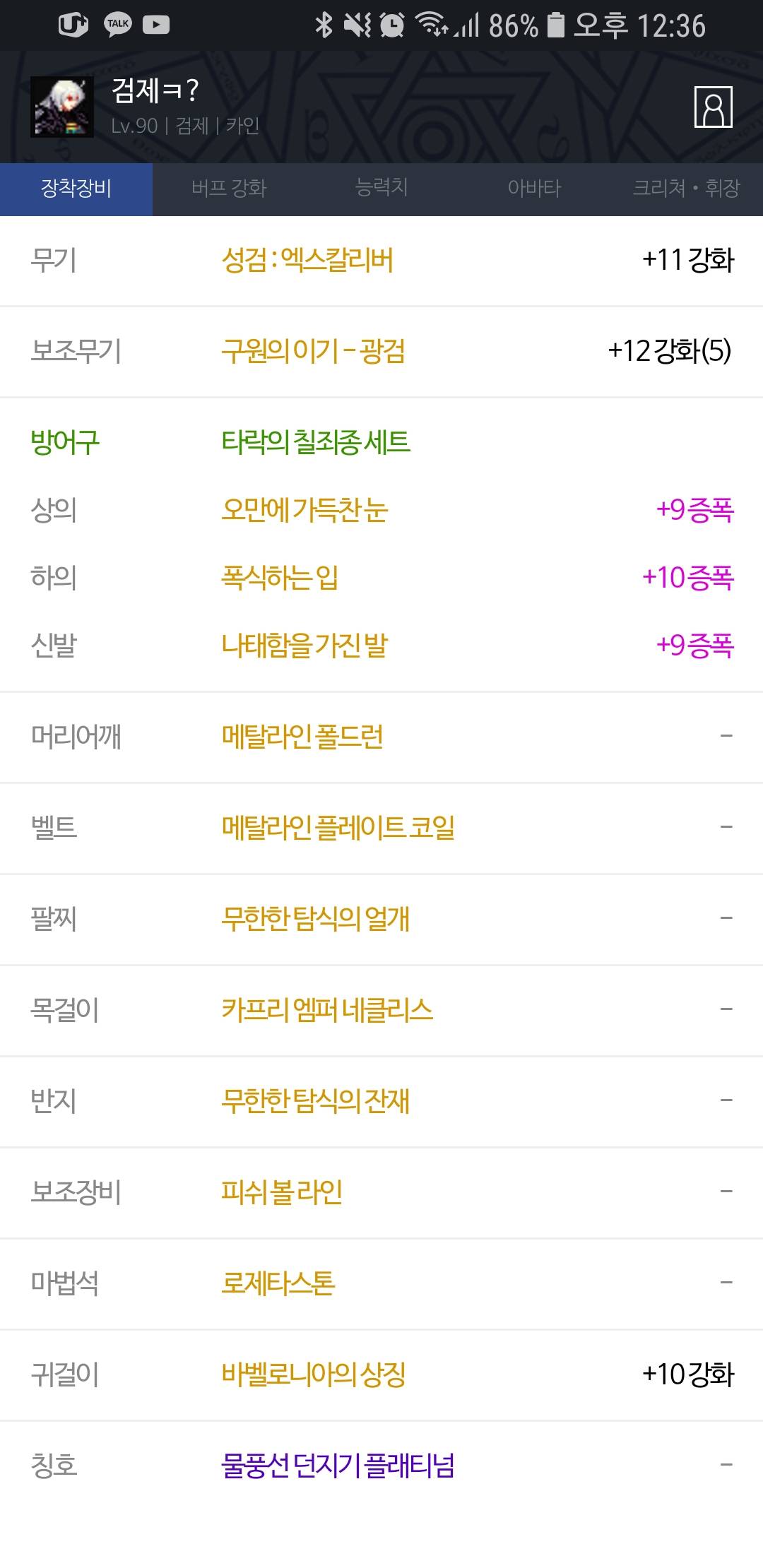Screen dimensions: 763x1568
Task: Switch to the 아바타 tab
Action: click(x=534, y=189)
